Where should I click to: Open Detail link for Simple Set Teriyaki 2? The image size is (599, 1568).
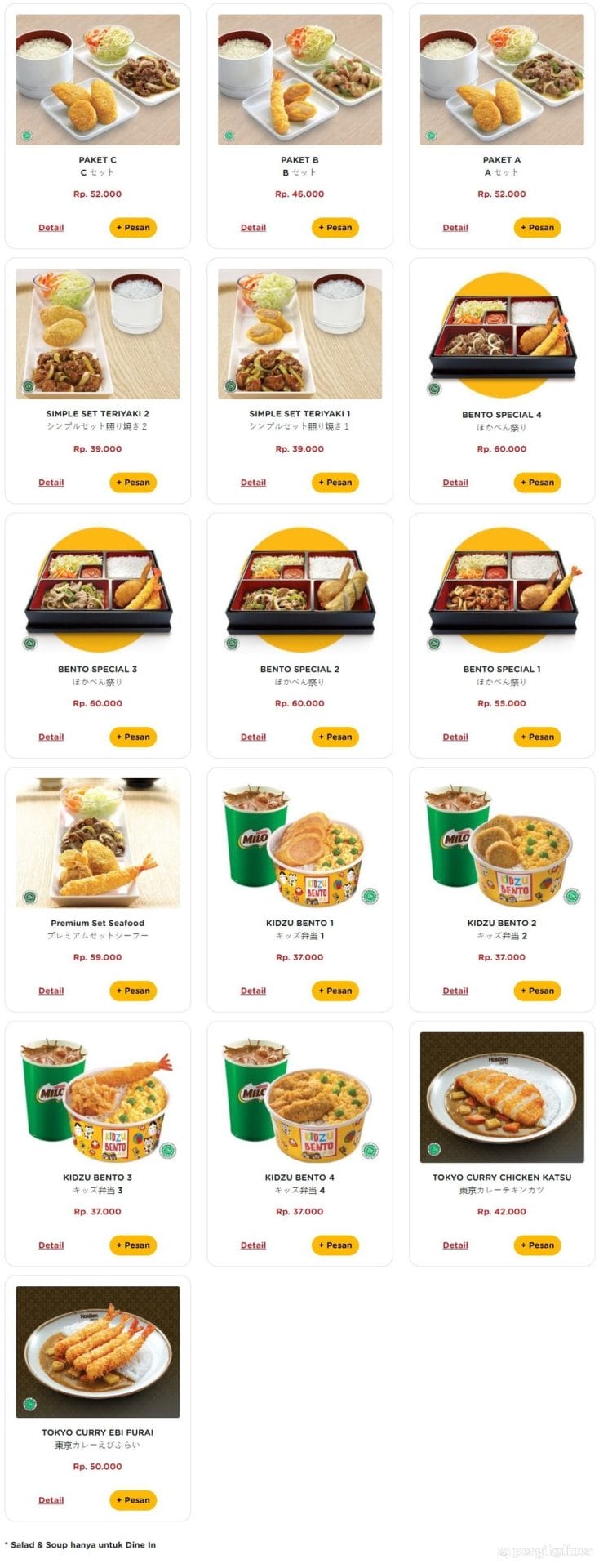51,483
